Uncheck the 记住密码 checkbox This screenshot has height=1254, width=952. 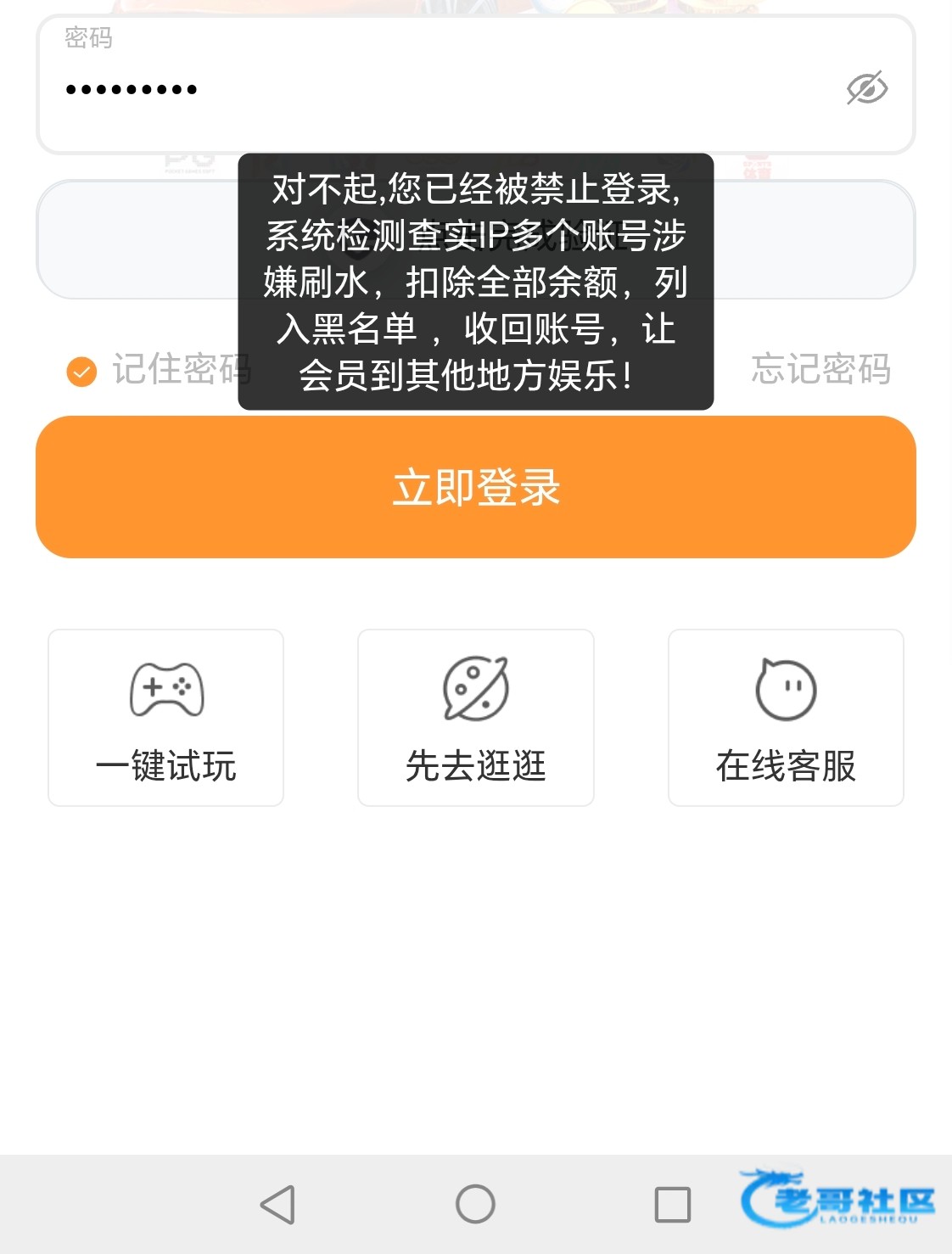pos(82,371)
